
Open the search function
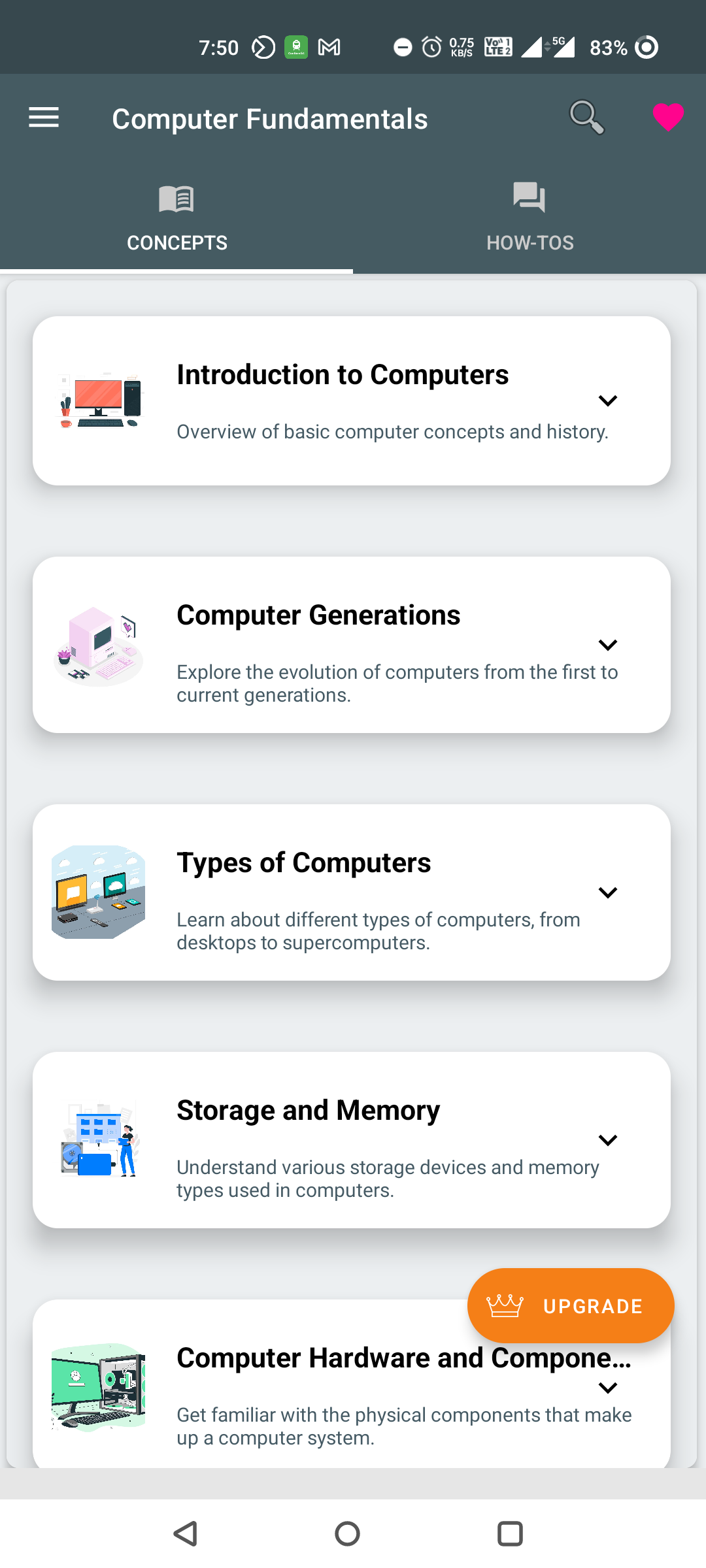point(586,116)
